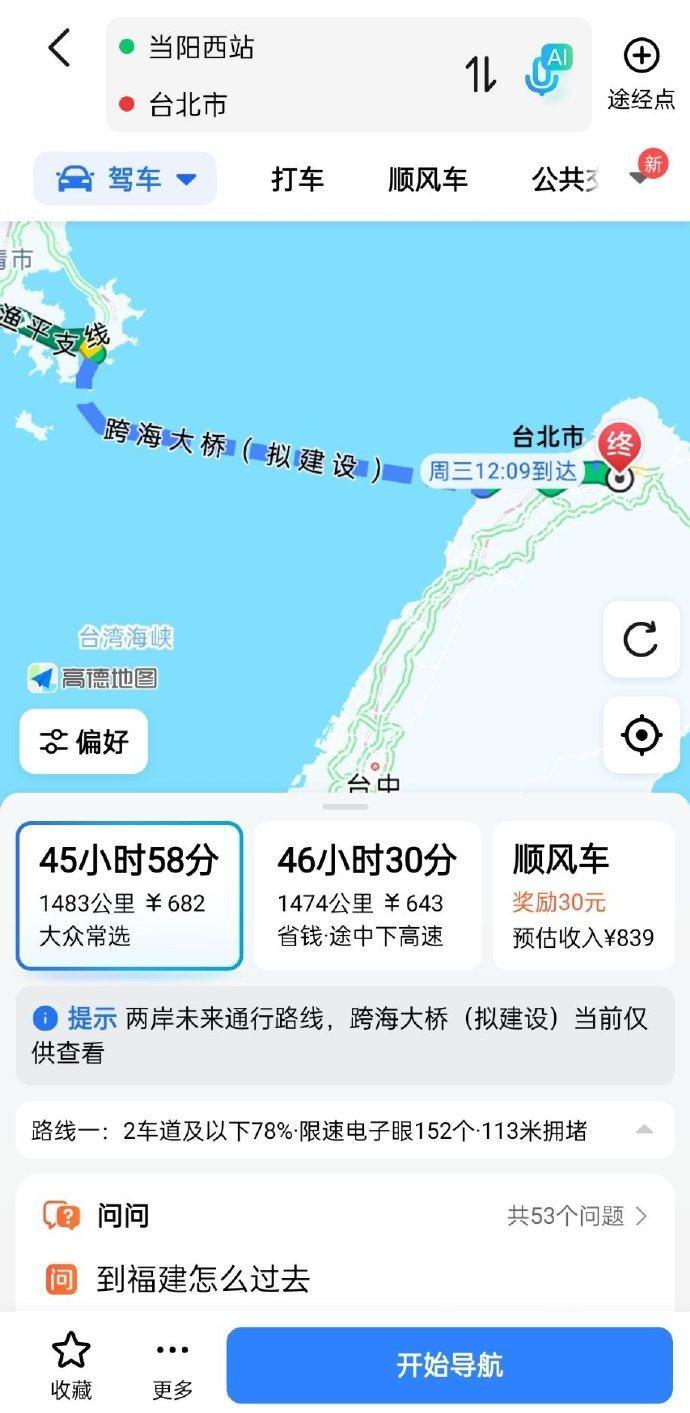Viewport: 690px width, 1413px height.
Task: Refresh the route on the map
Action: click(641, 639)
